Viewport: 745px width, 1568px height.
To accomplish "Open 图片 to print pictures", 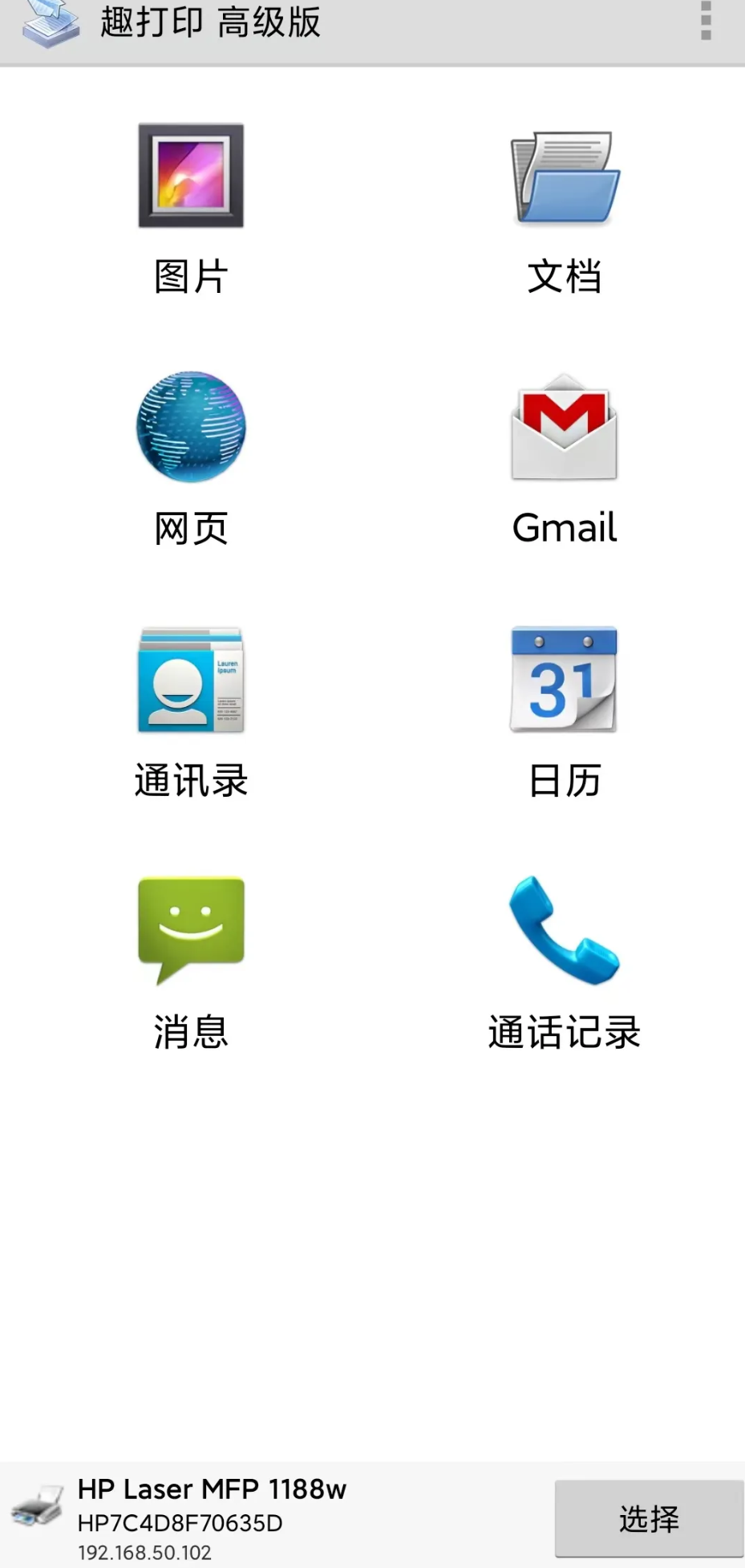I will (x=191, y=209).
